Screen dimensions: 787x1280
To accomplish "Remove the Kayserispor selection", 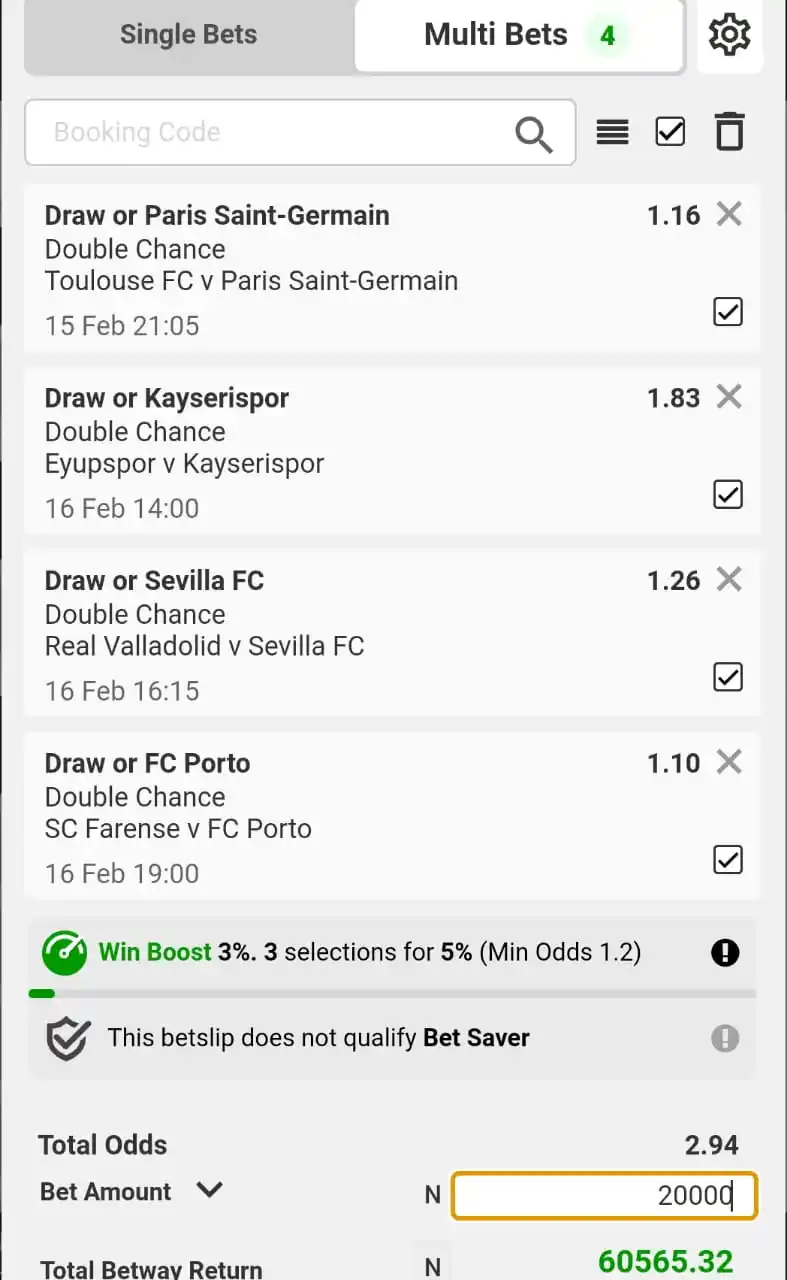I will click(729, 397).
